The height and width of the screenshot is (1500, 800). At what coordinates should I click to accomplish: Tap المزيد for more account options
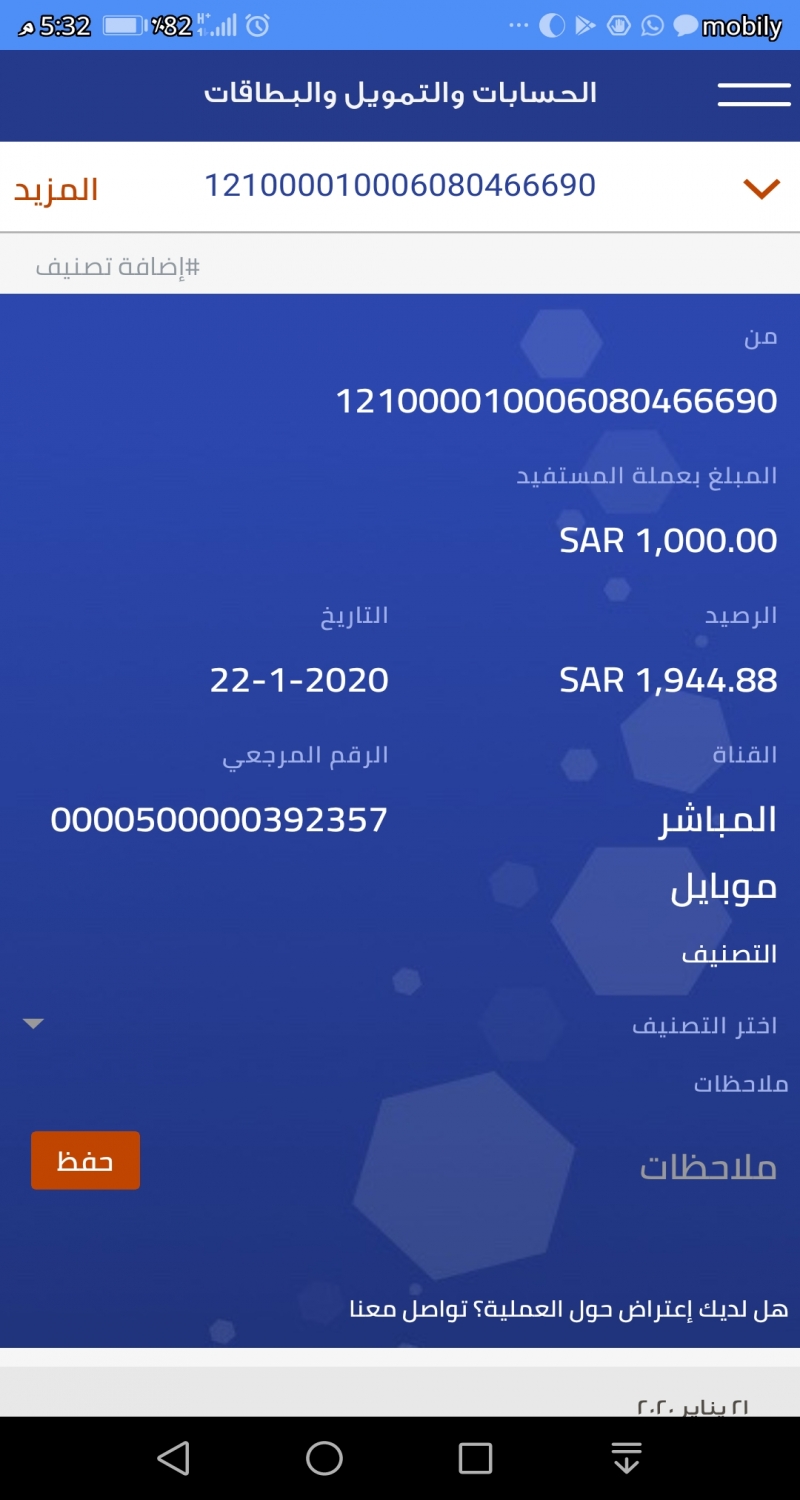point(56,189)
